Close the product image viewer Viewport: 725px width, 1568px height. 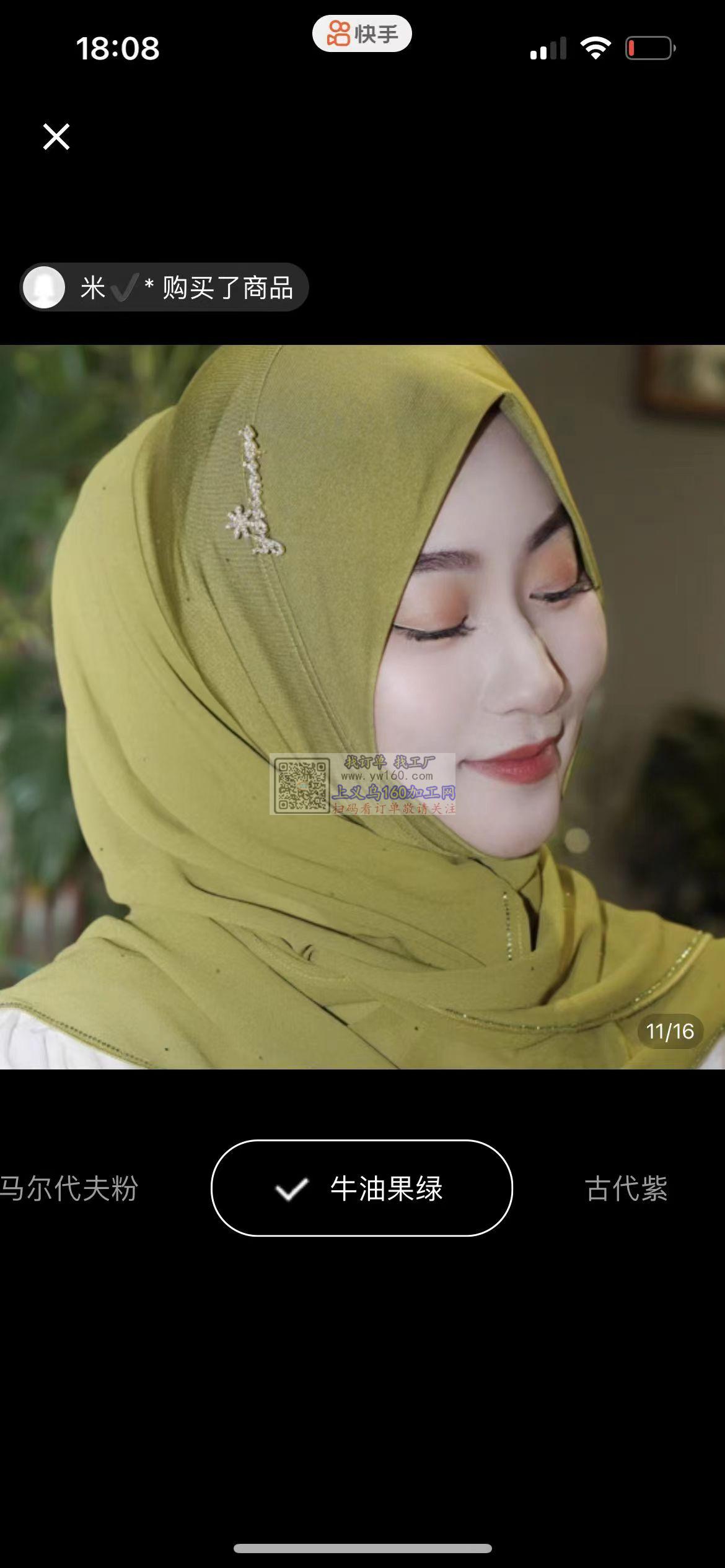pos(56,137)
